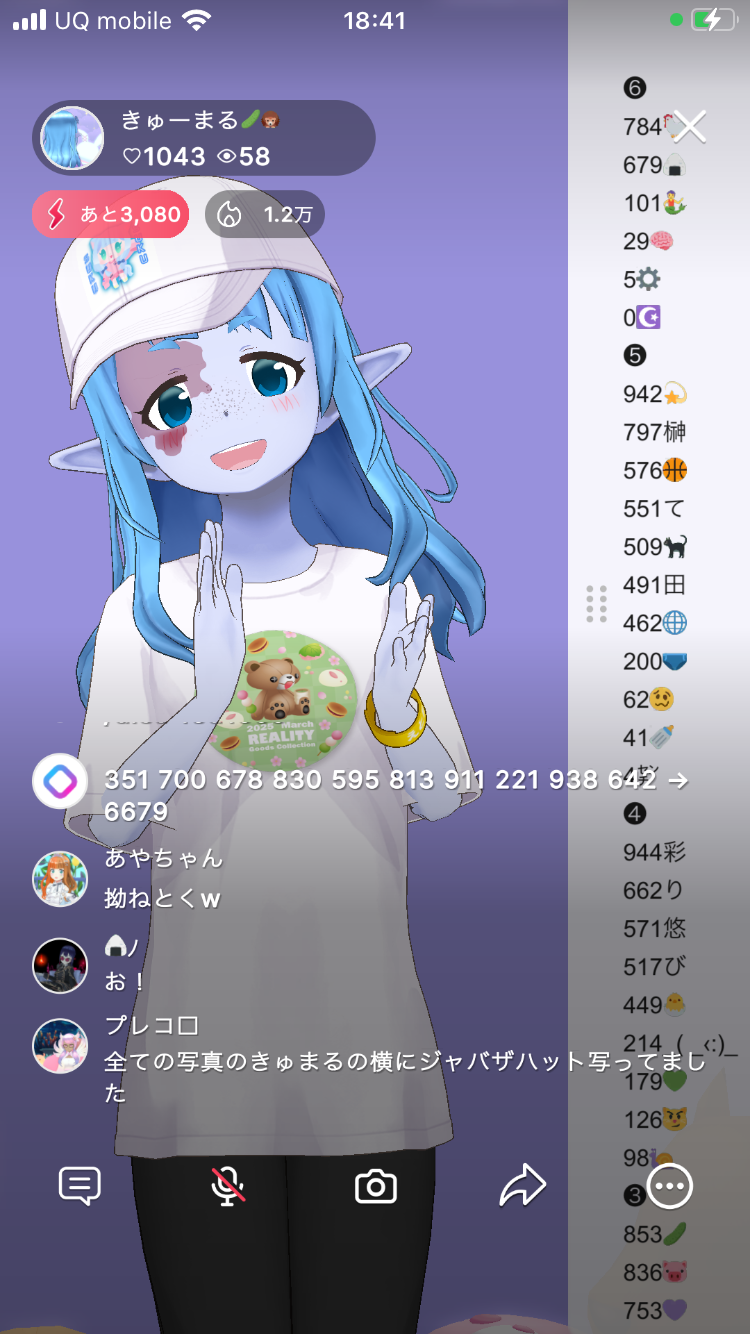Open streamer きゅーまる profile header
The width and height of the screenshot is (750, 1334).
click(x=204, y=138)
